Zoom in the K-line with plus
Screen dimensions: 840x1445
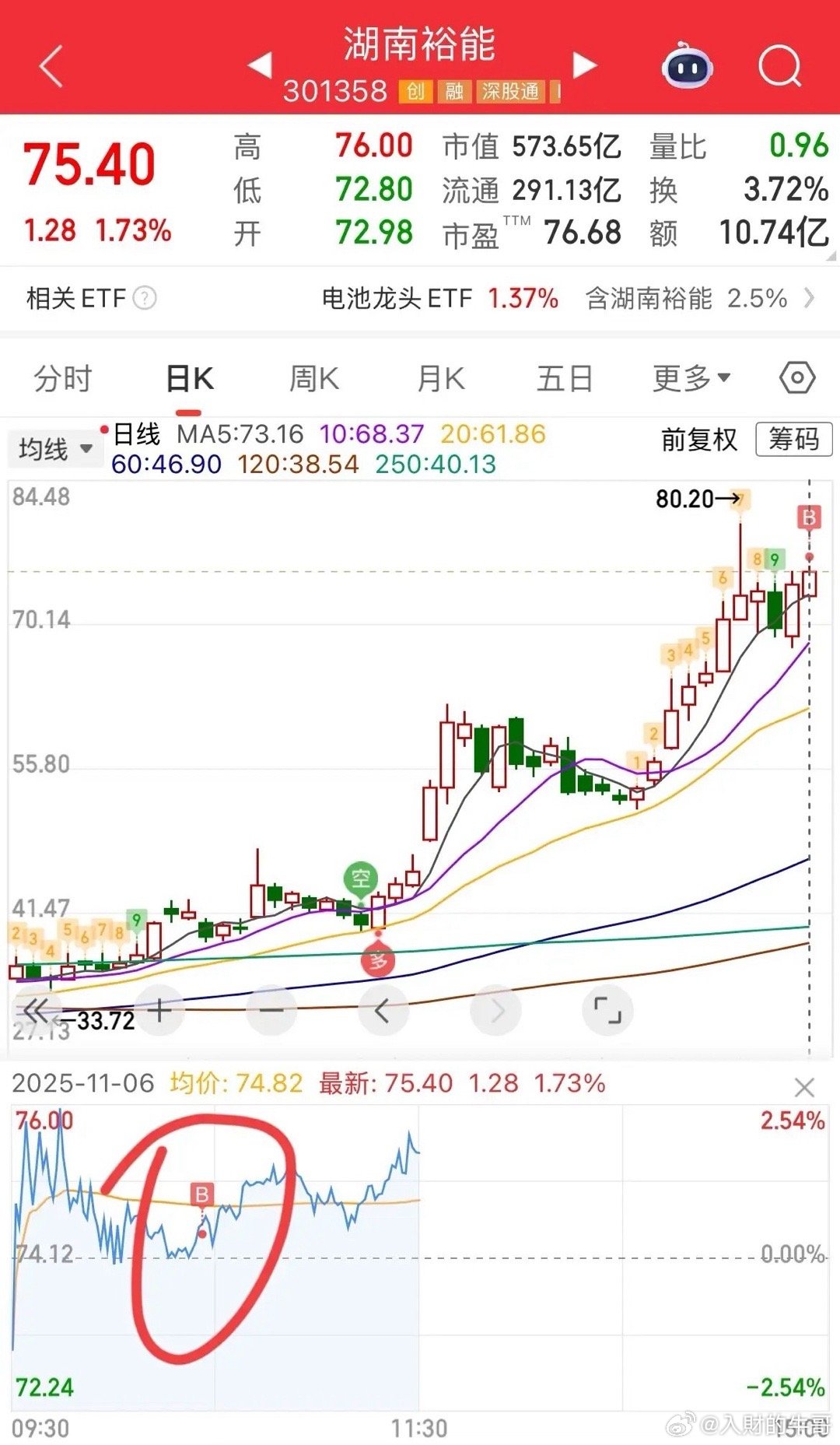tap(159, 1011)
